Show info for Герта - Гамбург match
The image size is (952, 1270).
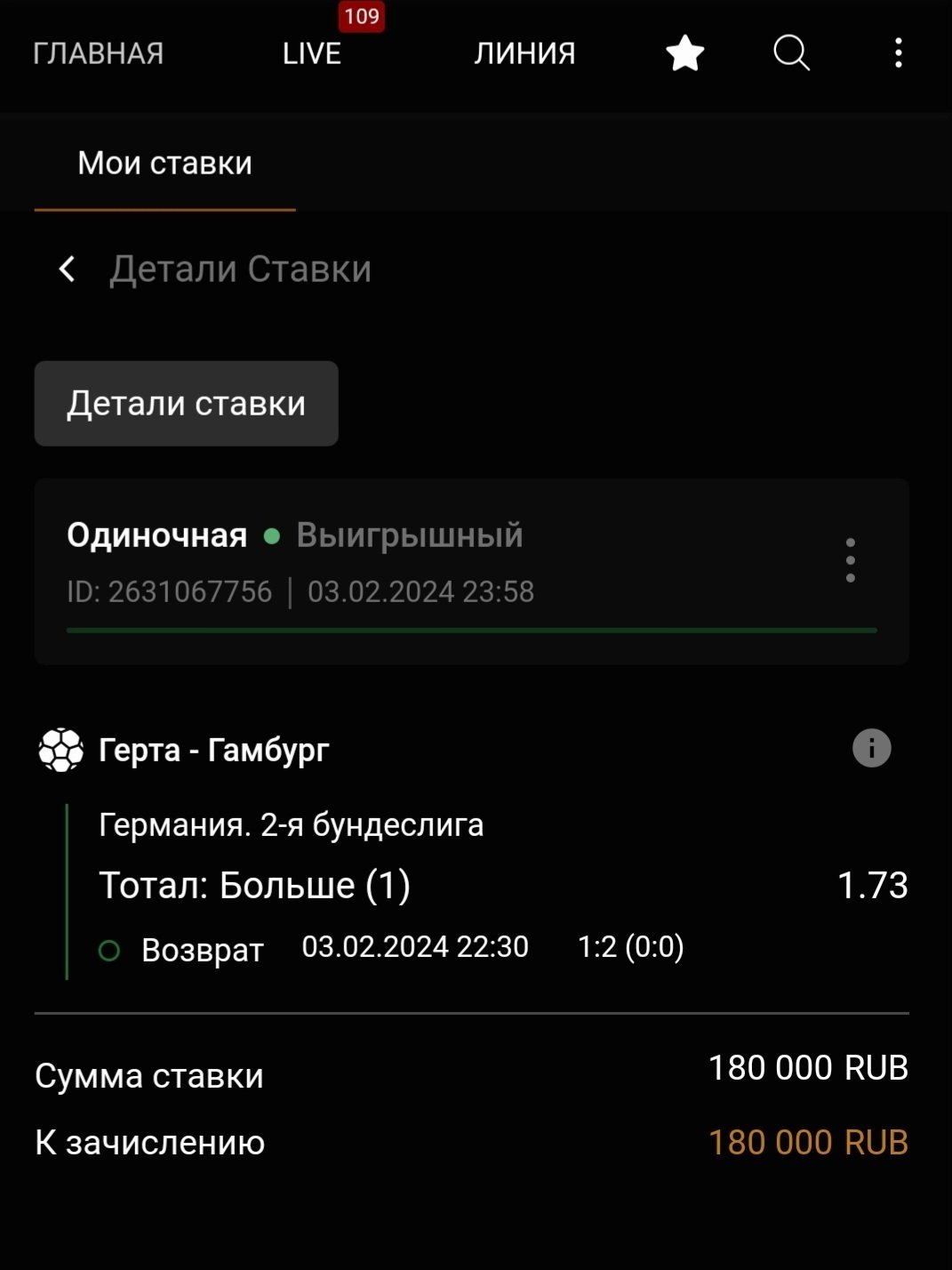pyautogui.click(x=871, y=748)
